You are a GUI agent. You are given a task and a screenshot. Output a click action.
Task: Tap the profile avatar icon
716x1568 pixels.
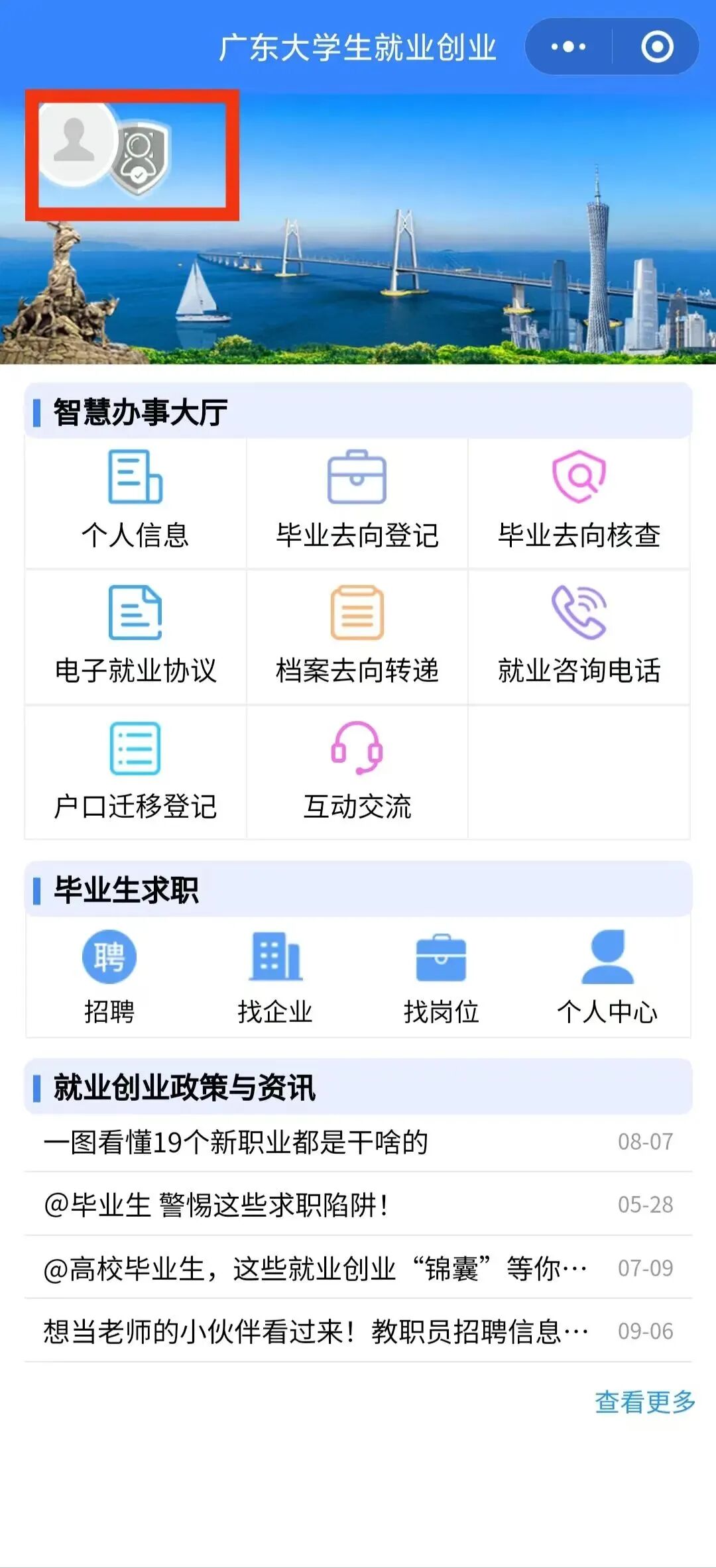tap(74, 142)
